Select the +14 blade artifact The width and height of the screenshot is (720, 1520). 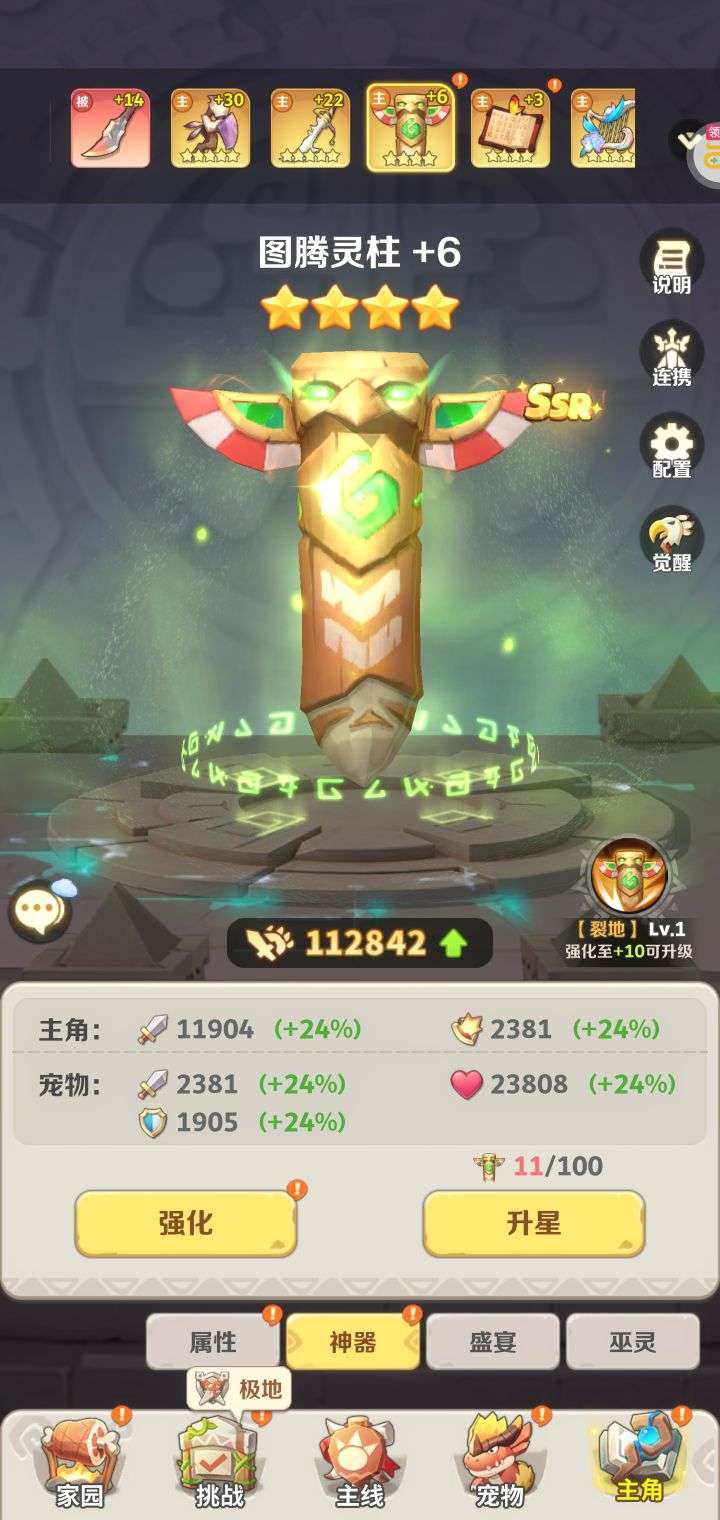tap(110, 128)
